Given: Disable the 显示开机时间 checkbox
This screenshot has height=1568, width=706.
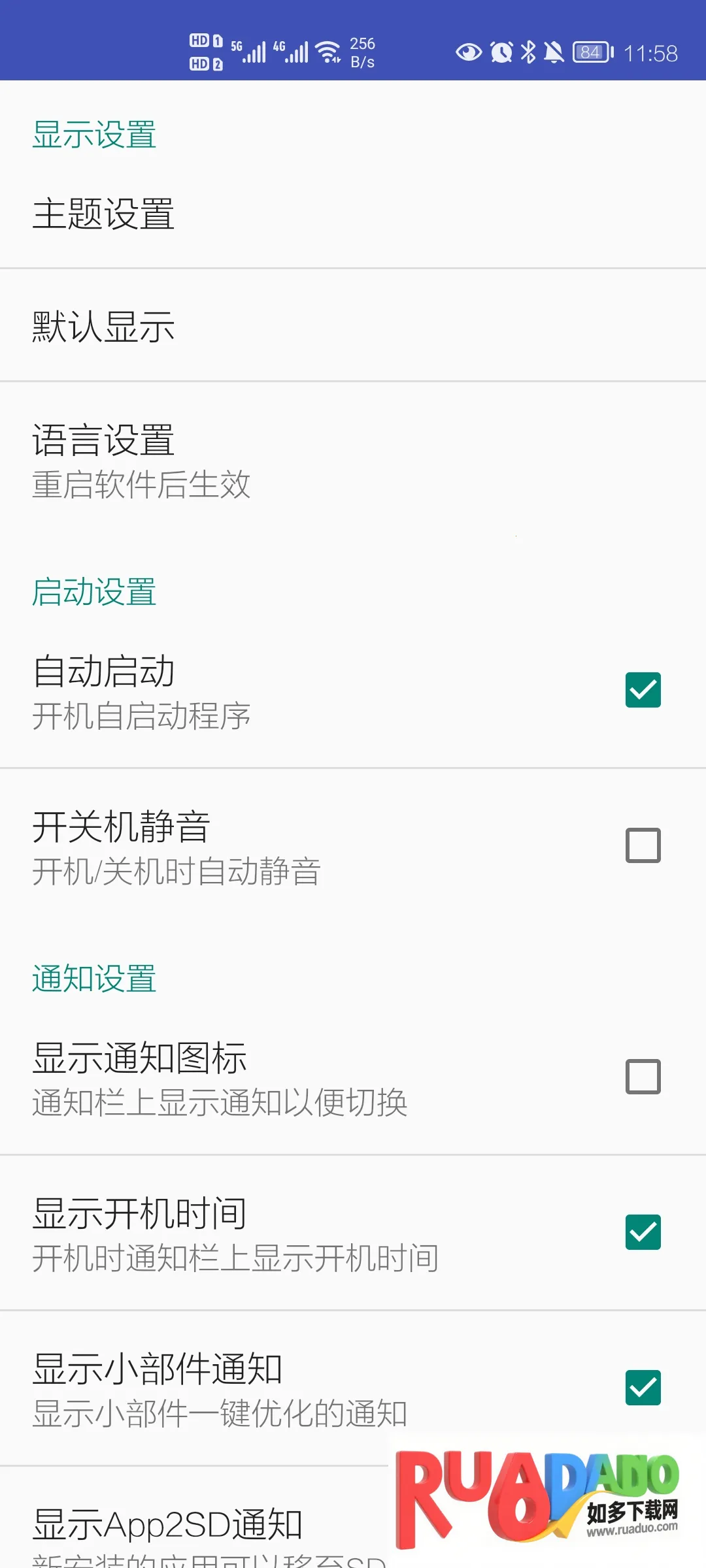Looking at the screenshot, I should pos(643,1232).
